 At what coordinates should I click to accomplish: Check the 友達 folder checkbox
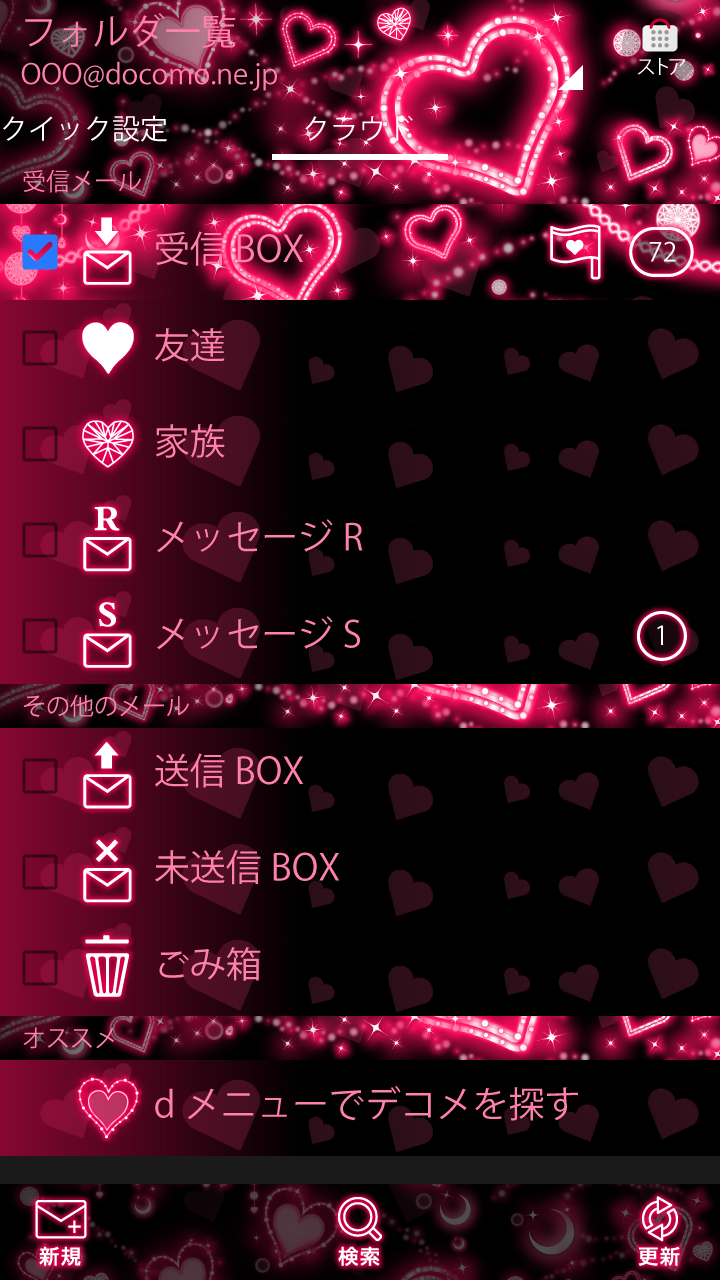40,348
